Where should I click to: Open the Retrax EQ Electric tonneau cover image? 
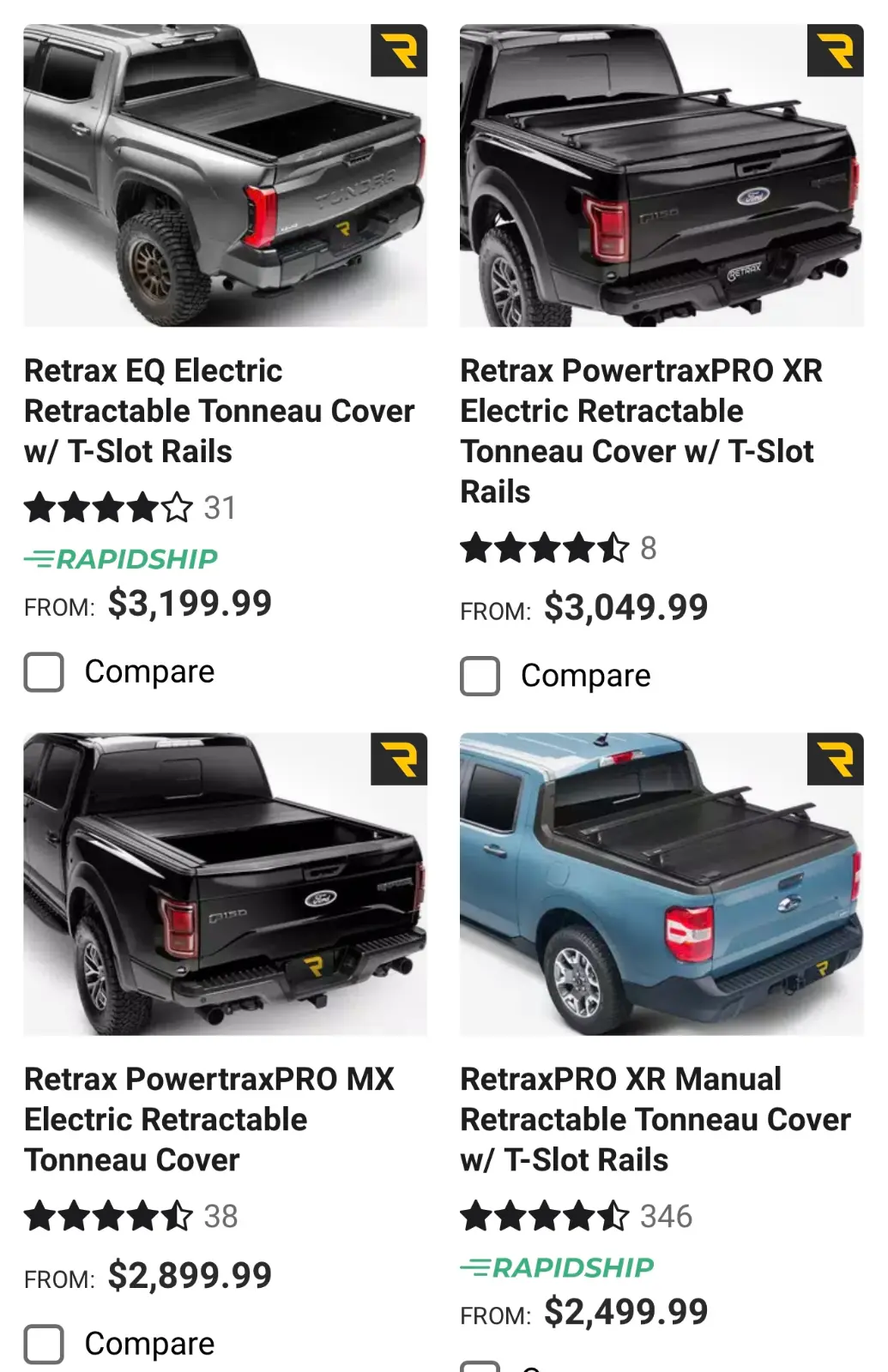point(225,176)
